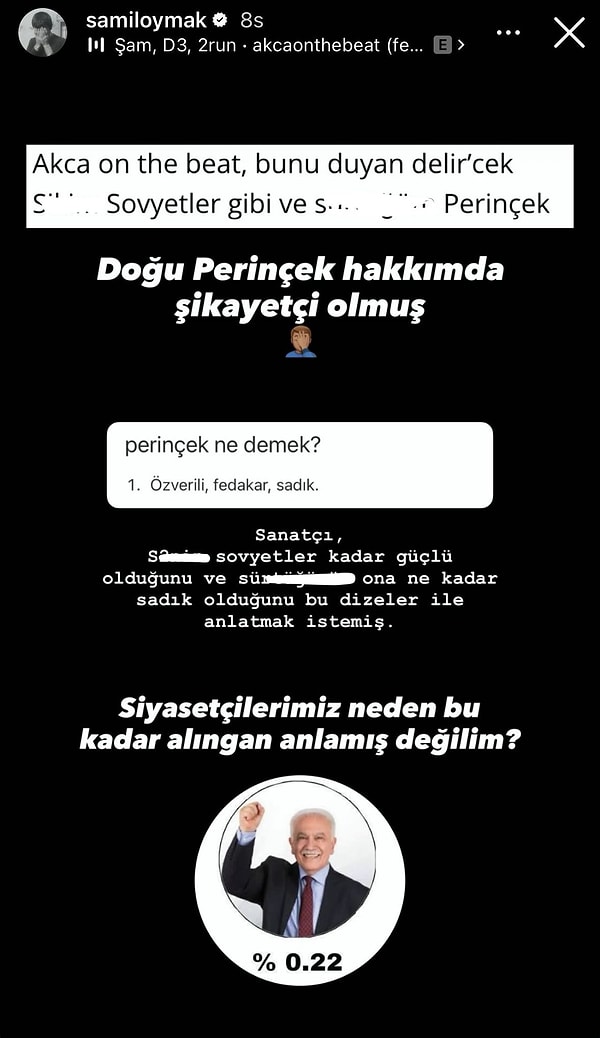Screen dimensions: 600x1038
Task: Open the three-dot story options menu
Action: [x=508, y=32]
